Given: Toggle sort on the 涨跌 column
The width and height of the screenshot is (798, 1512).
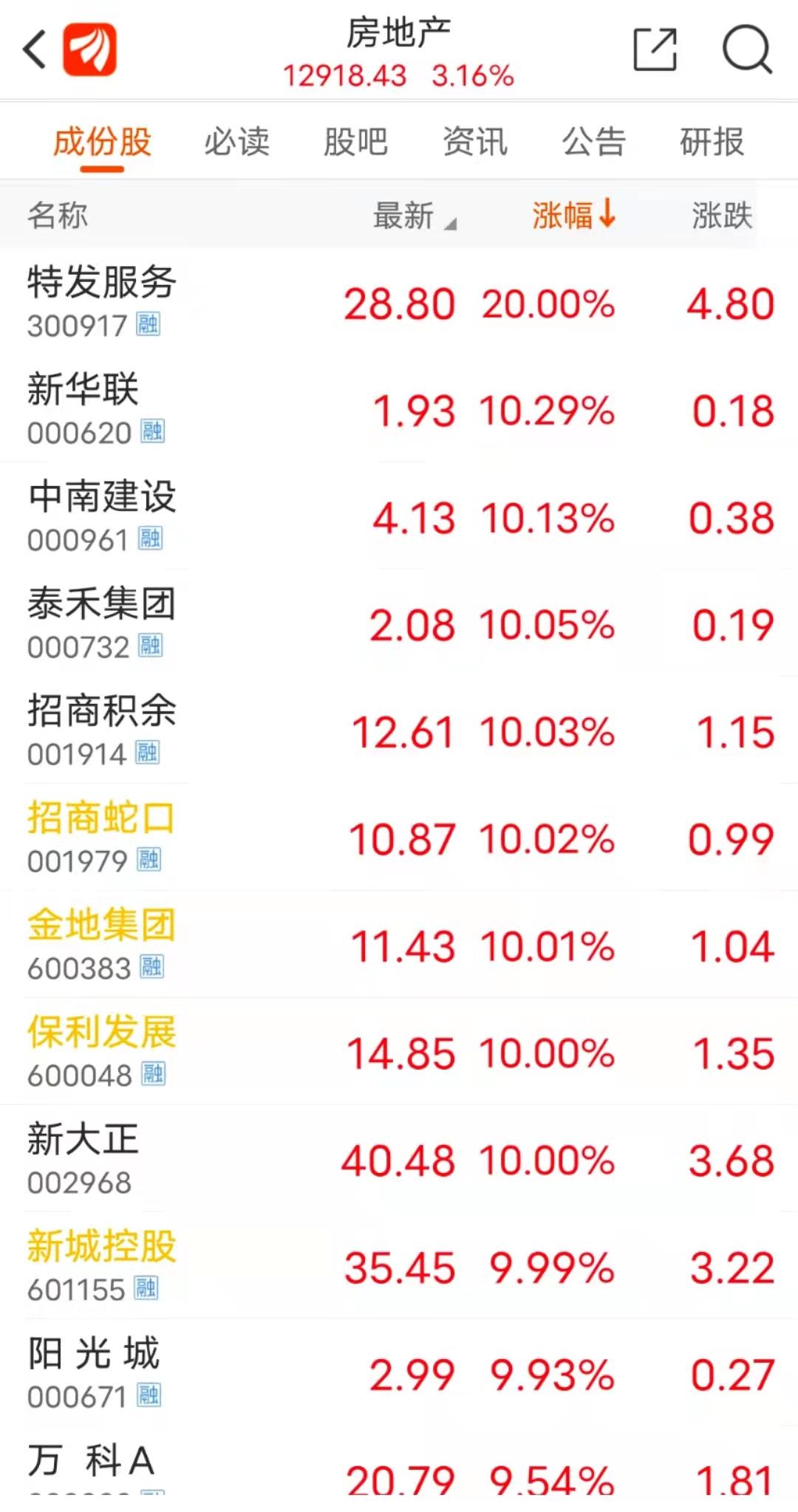Looking at the screenshot, I should click(722, 215).
